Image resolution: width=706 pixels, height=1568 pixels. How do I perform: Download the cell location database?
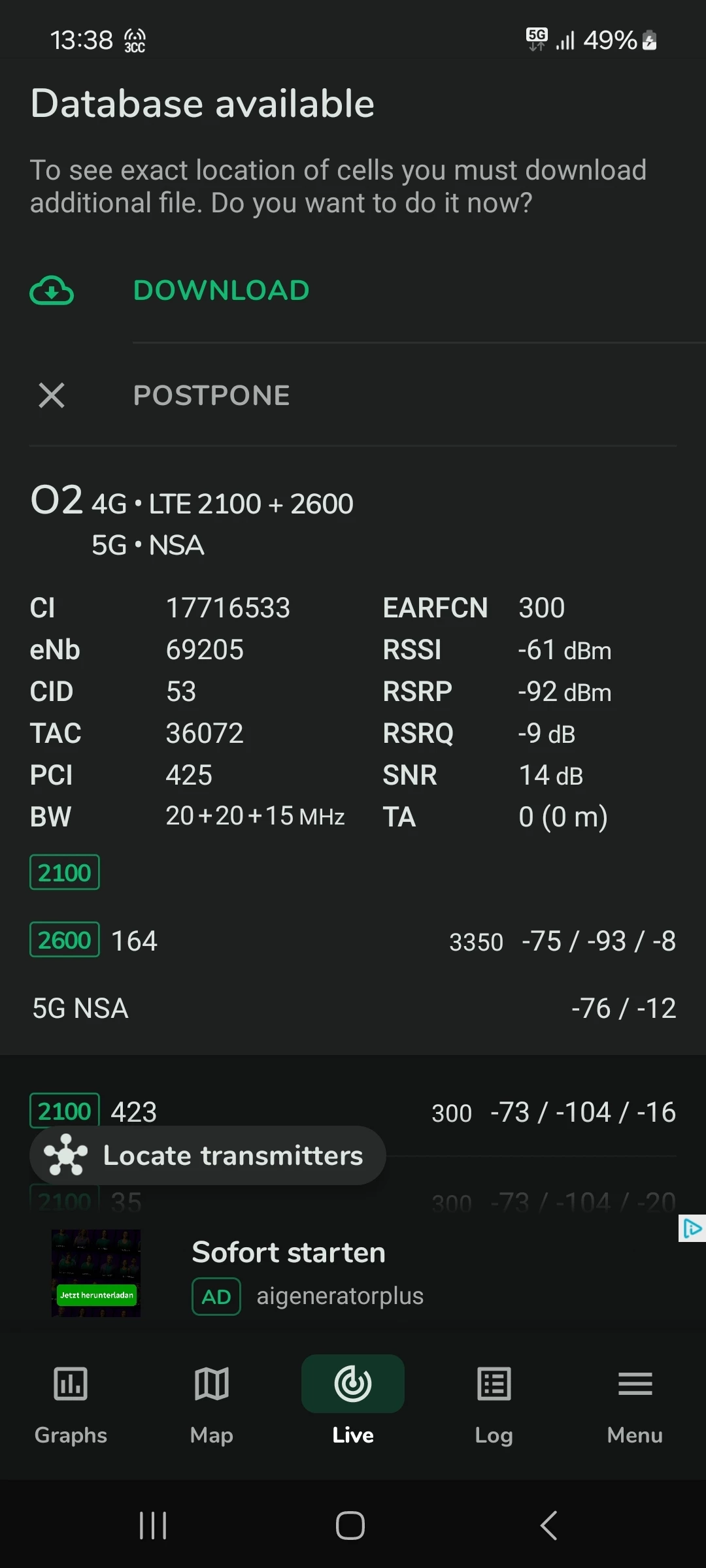[x=221, y=291]
